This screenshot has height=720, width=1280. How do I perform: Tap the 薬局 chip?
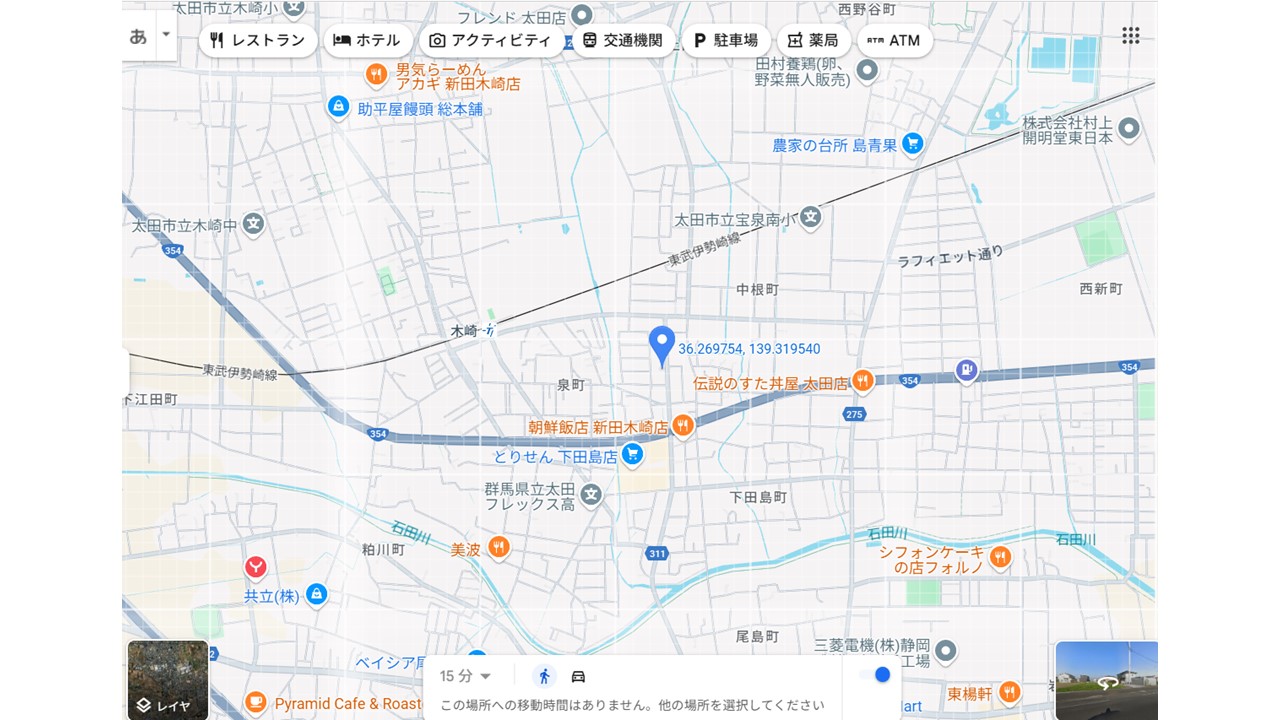813,41
